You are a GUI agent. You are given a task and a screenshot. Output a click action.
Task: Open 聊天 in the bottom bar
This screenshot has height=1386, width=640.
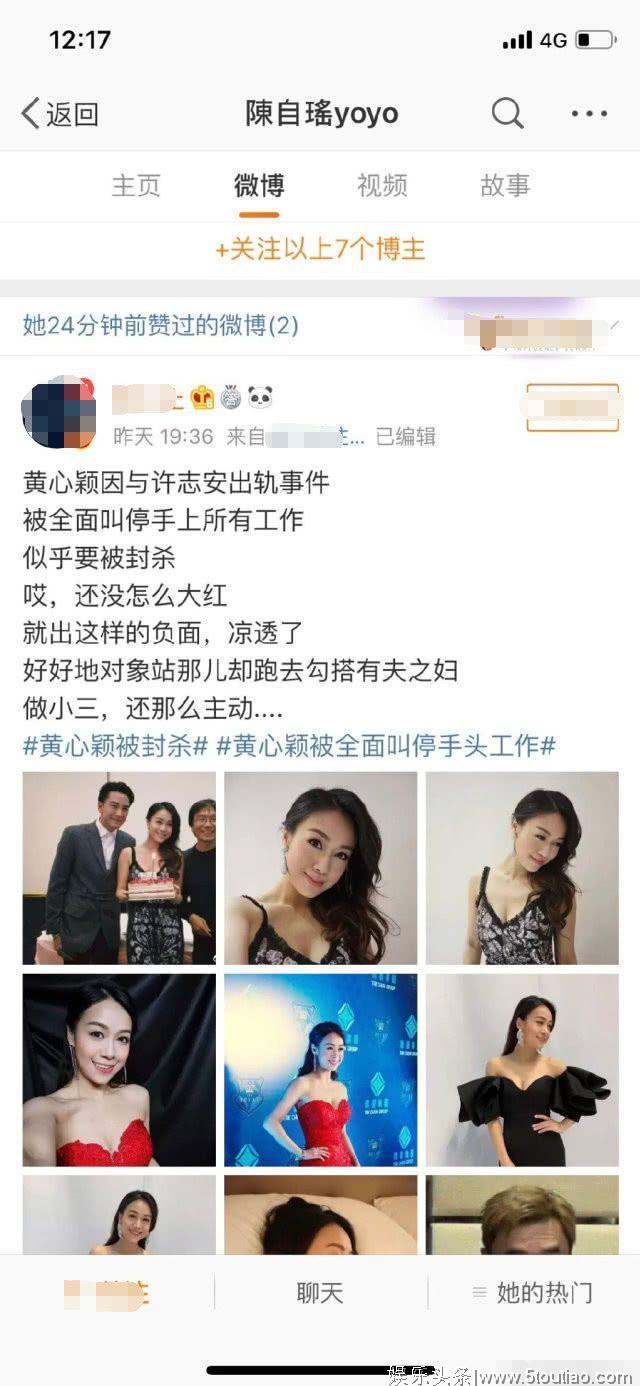tap(320, 1292)
